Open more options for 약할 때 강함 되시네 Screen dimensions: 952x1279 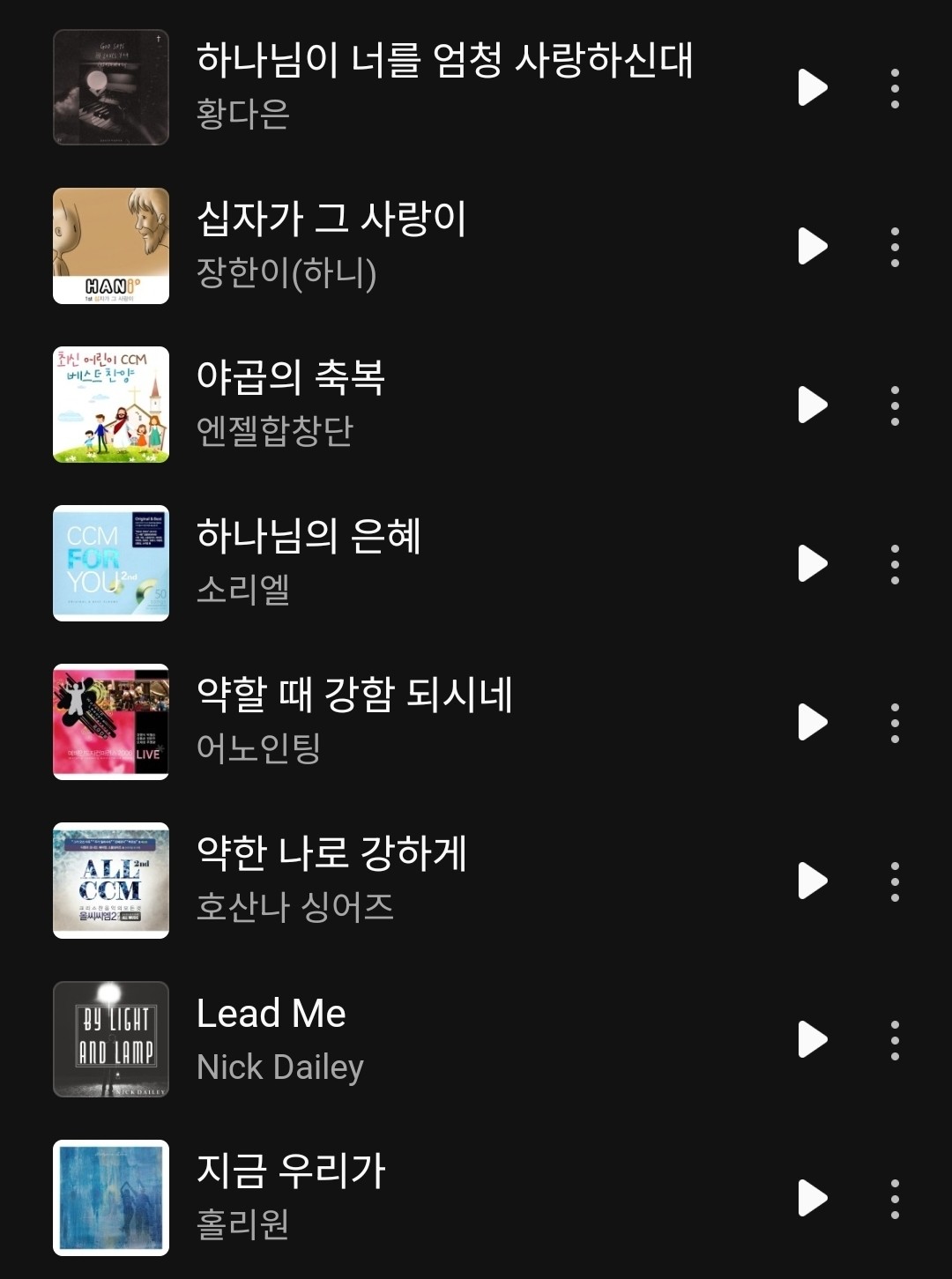[895, 723]
